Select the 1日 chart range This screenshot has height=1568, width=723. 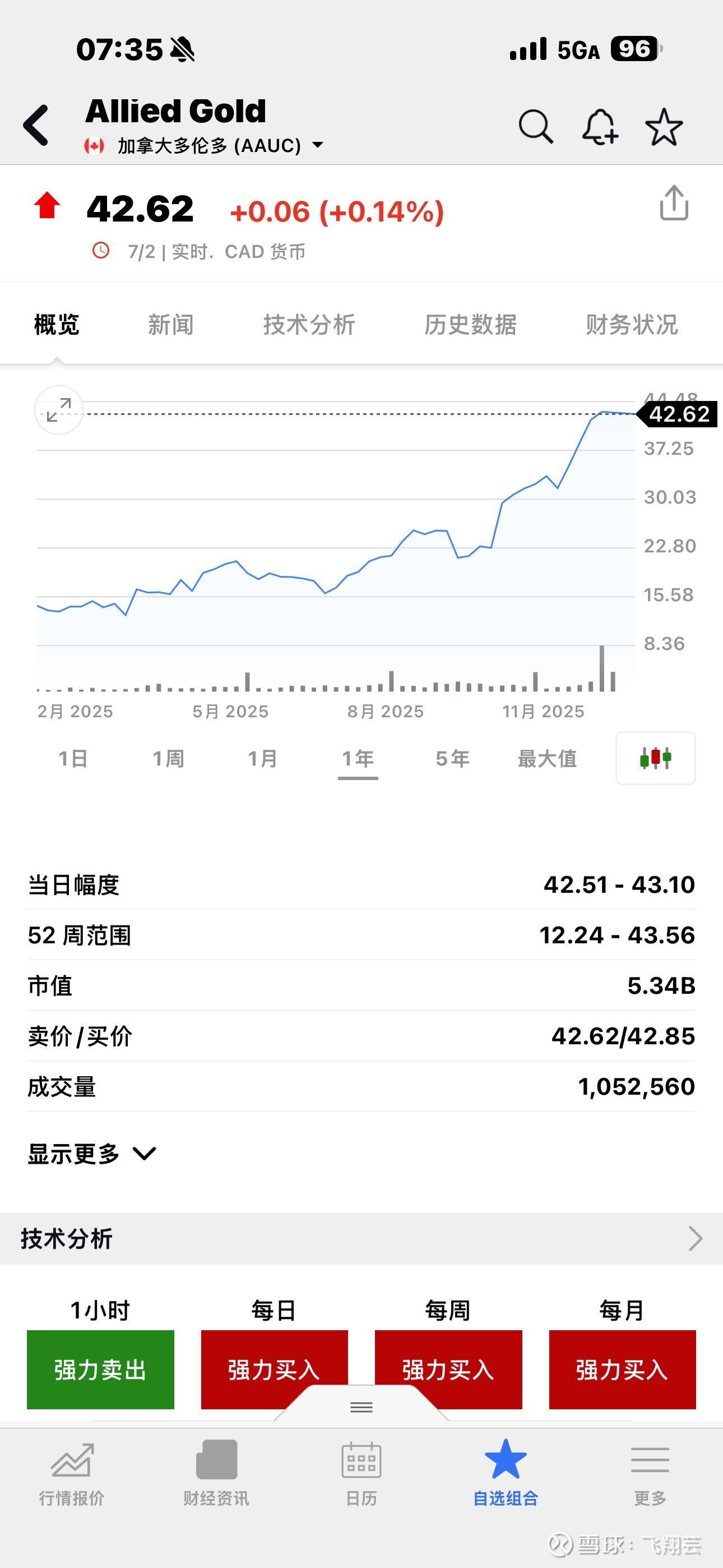pos(73,758)
